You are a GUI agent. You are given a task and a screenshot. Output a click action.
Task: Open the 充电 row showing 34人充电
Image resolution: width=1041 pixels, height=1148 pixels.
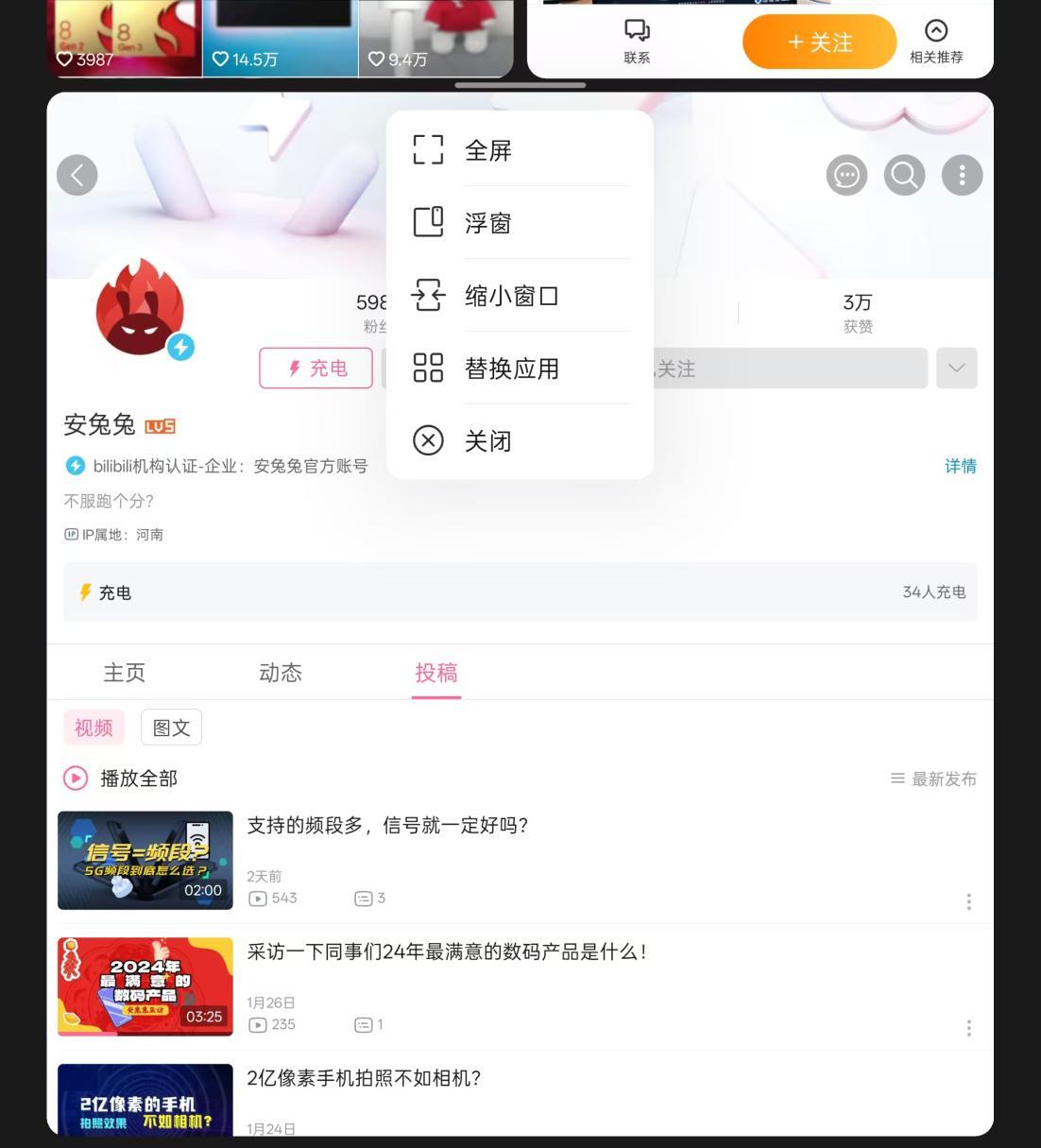[x=520, y=592]
